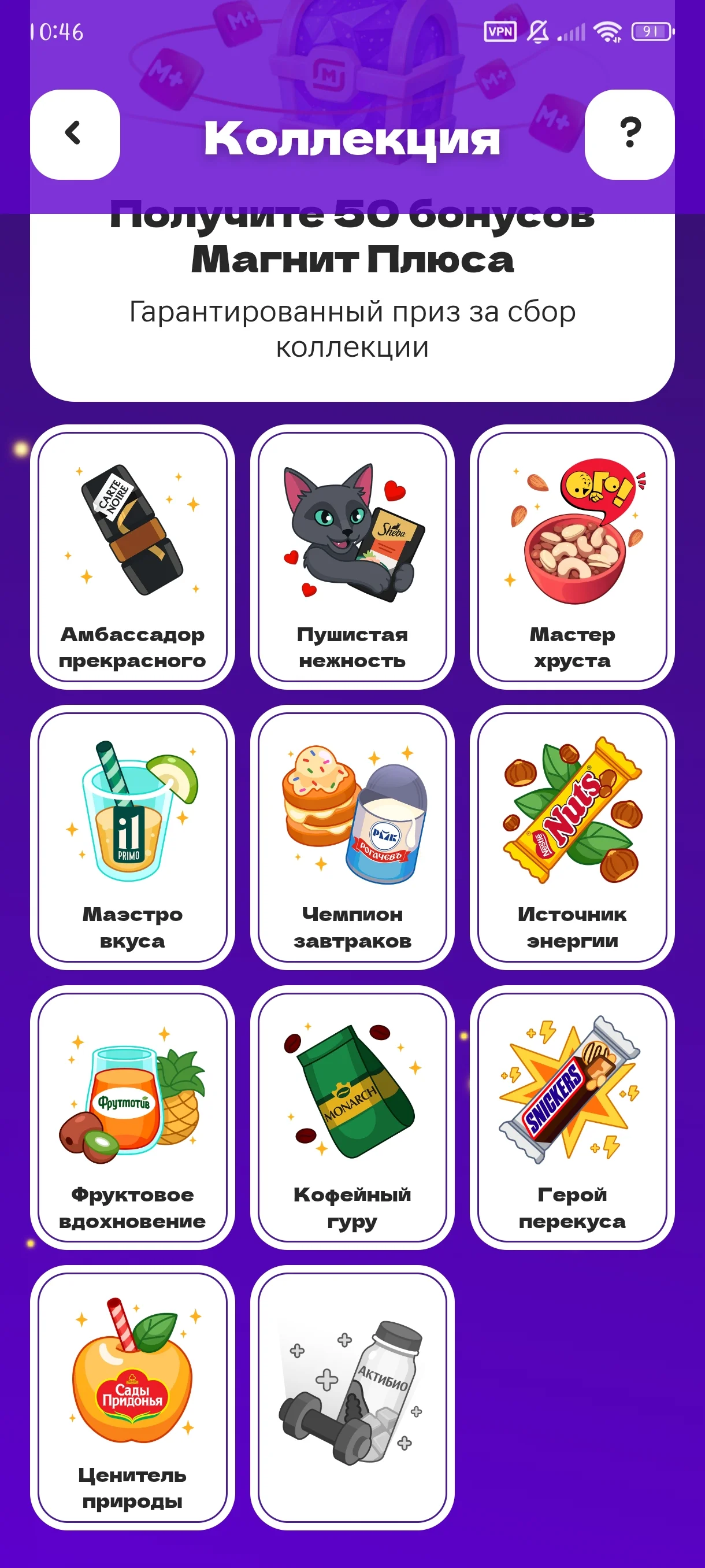Select the Герой перекуса Snickers card
Viewport: 705px width, 1568px height.
pyautogui.click(x=572, y=1118)
